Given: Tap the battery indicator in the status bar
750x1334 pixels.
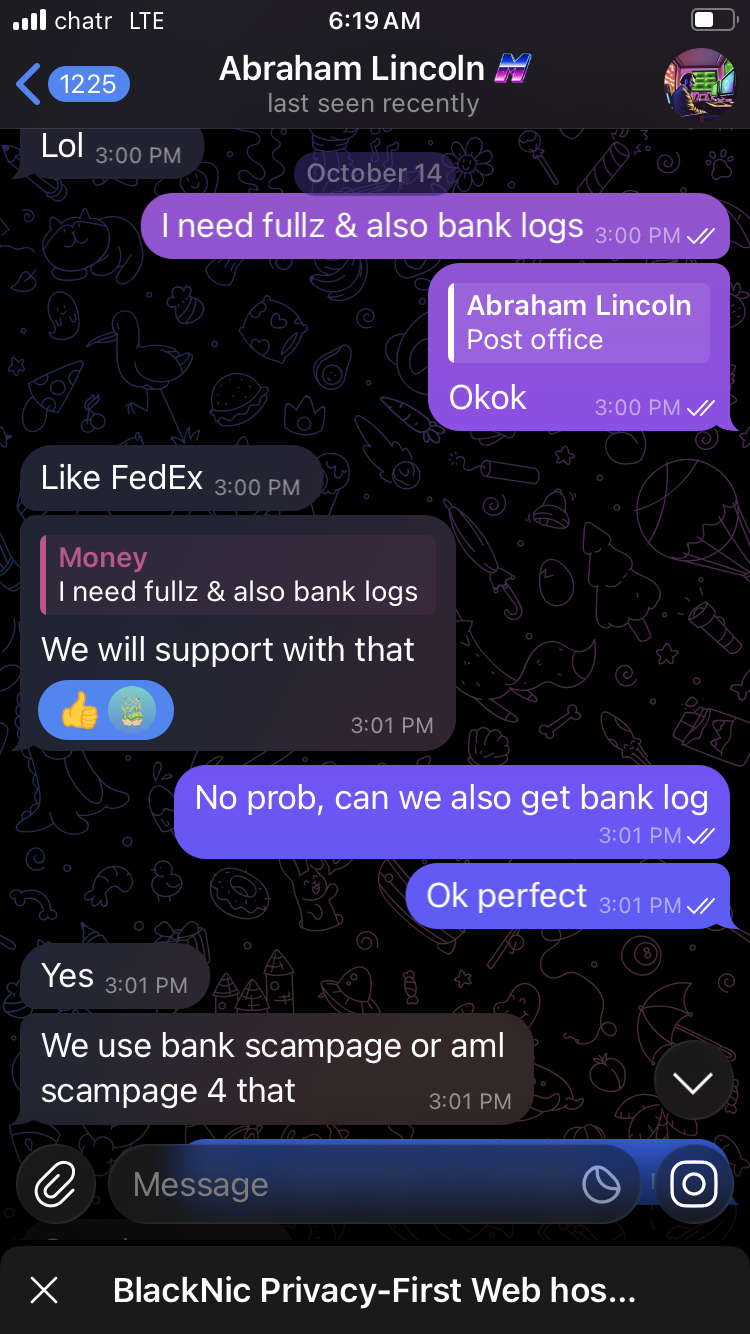Looking at the screenshot, I should click(x=713, y=19).
